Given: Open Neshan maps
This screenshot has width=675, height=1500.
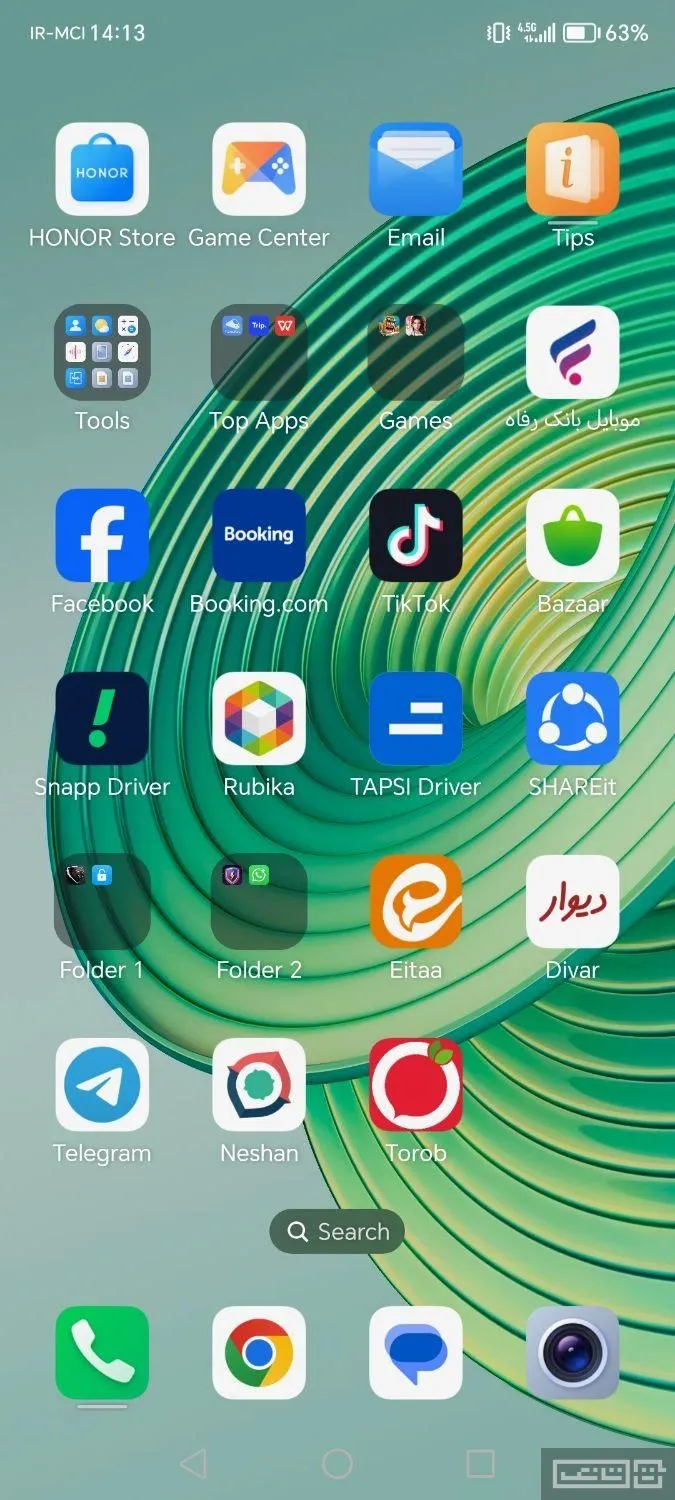Looking at the screenshot, I should [259, 1085].
